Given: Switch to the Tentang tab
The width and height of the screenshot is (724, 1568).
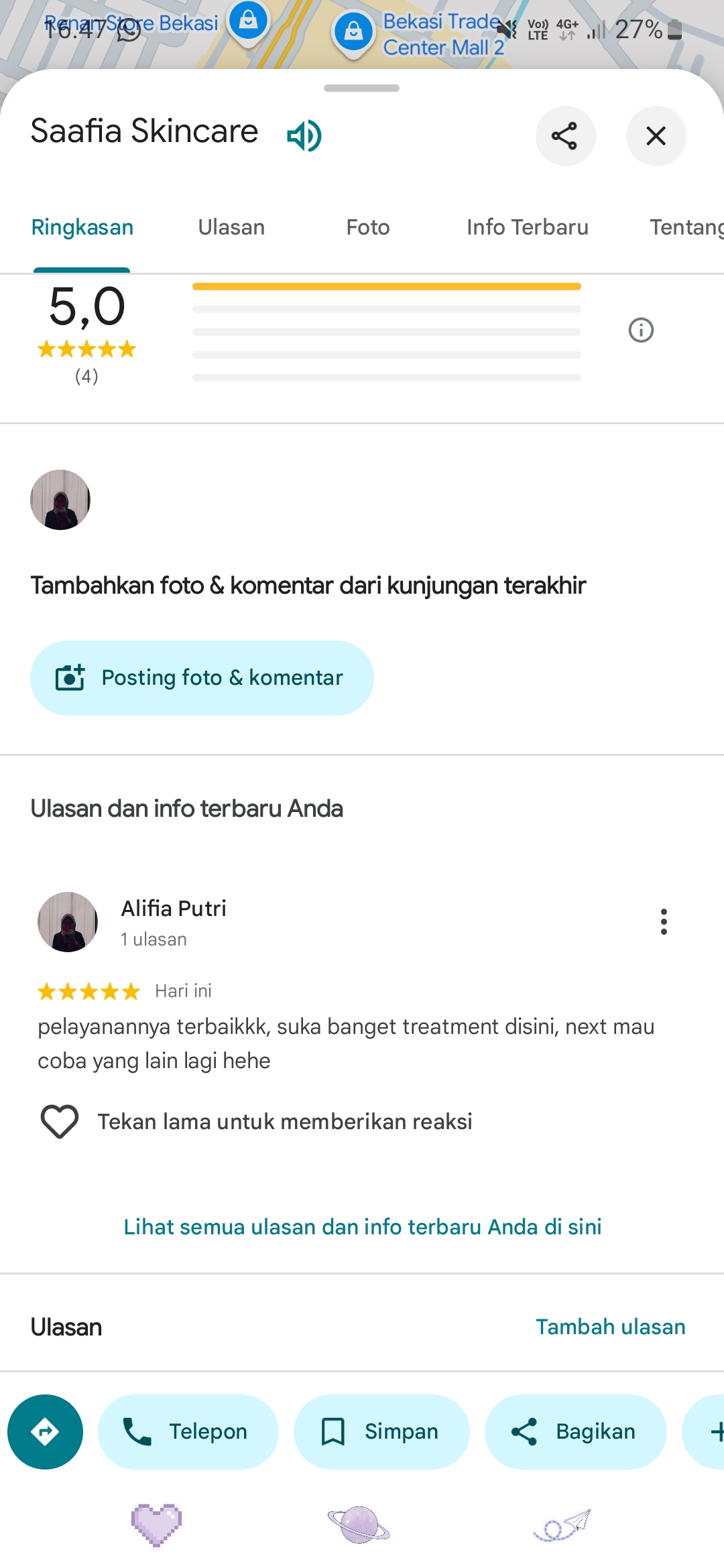Looking at the screenshot, I should point(686,227).
